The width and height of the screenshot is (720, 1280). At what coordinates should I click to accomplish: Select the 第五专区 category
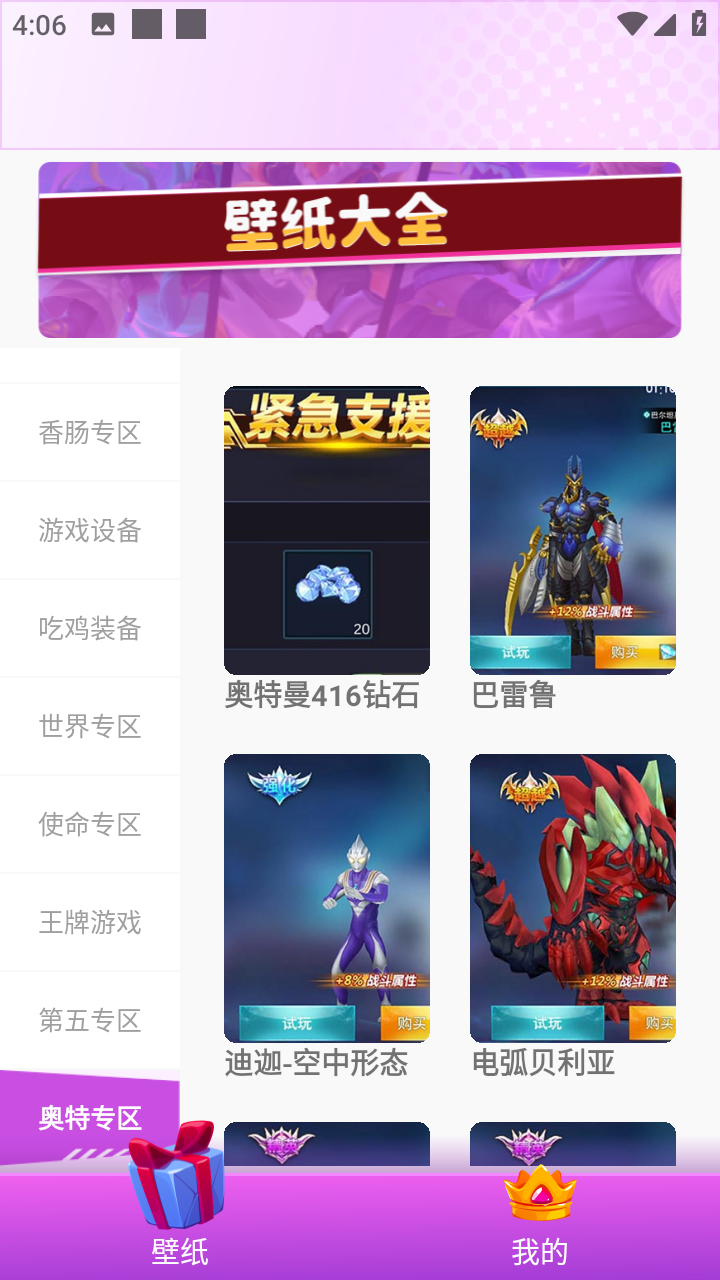tap(90, 1020)
